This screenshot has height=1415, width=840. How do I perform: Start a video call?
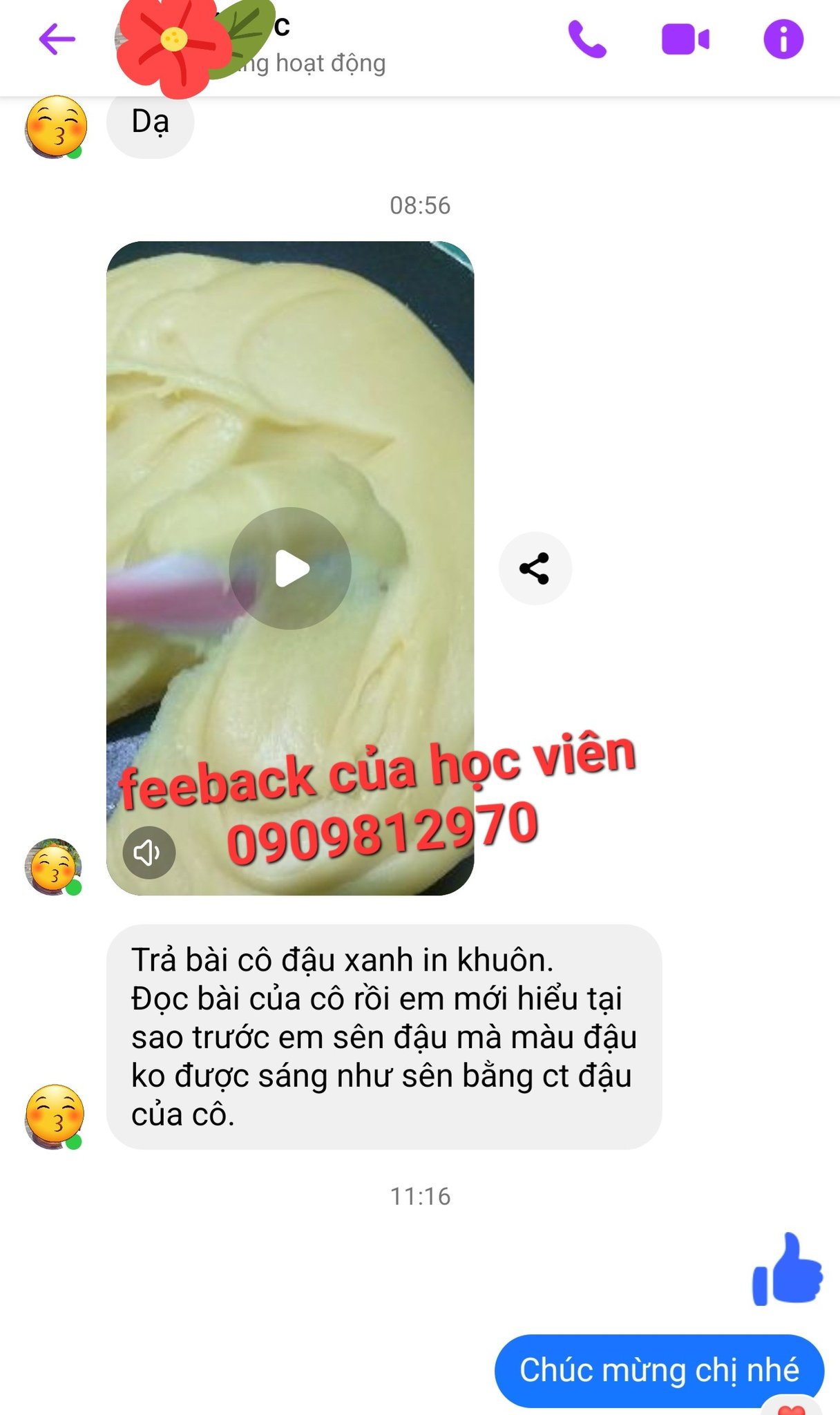[x=685, y=39]
